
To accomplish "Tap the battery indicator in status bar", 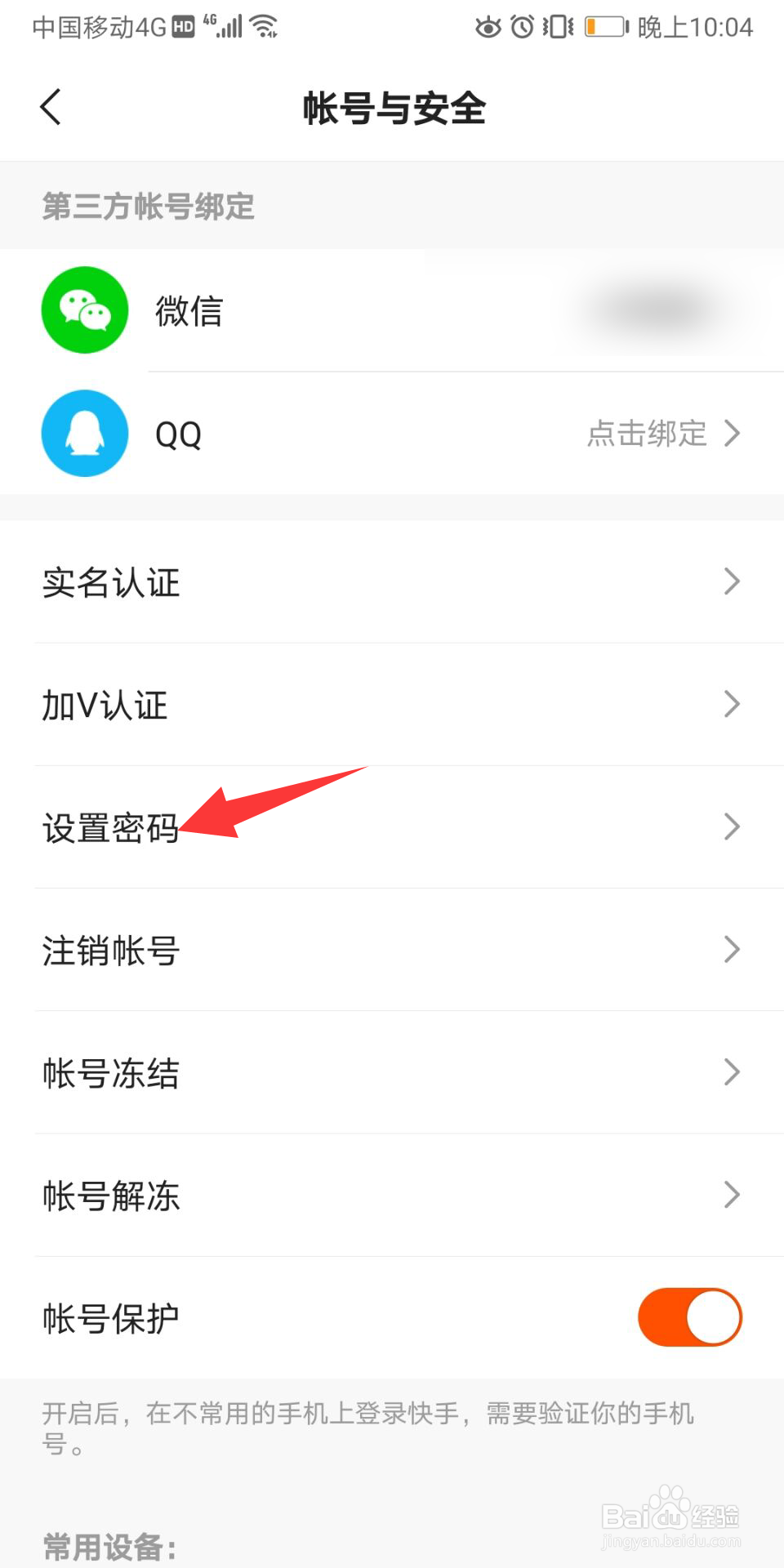I will click(603, 27).
